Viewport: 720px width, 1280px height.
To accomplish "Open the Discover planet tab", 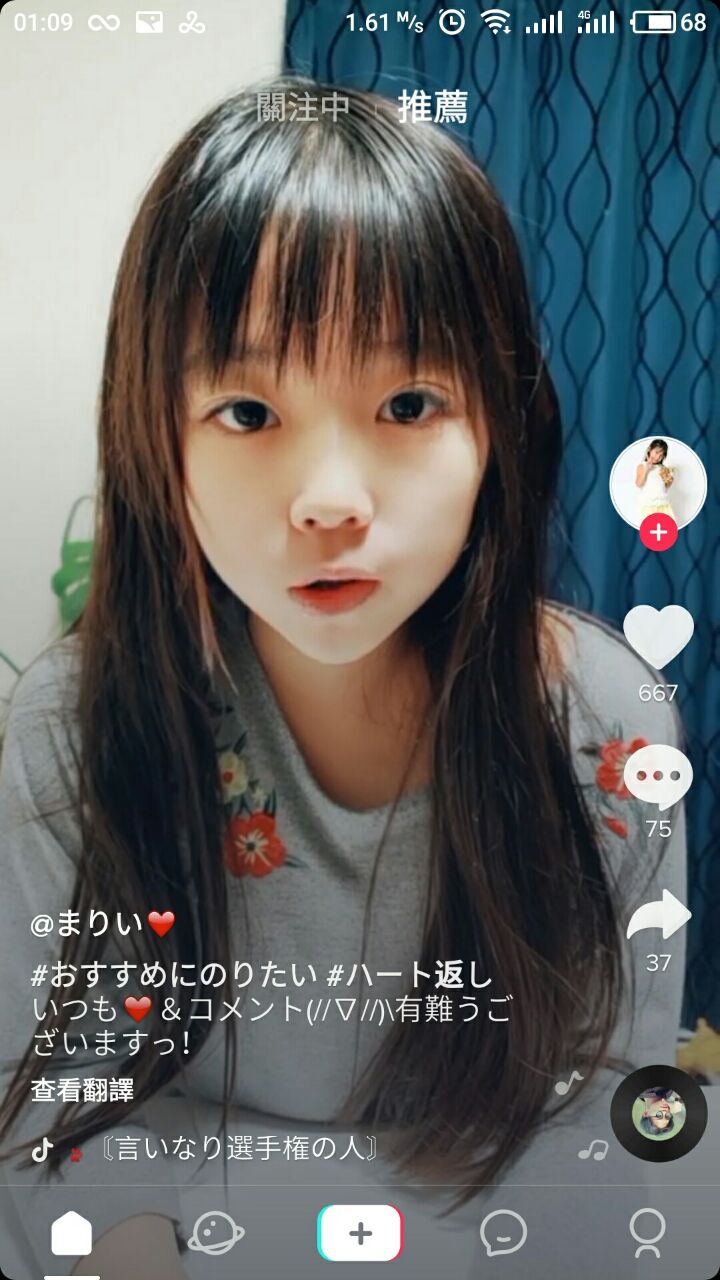I will [x=216, y=1233].
